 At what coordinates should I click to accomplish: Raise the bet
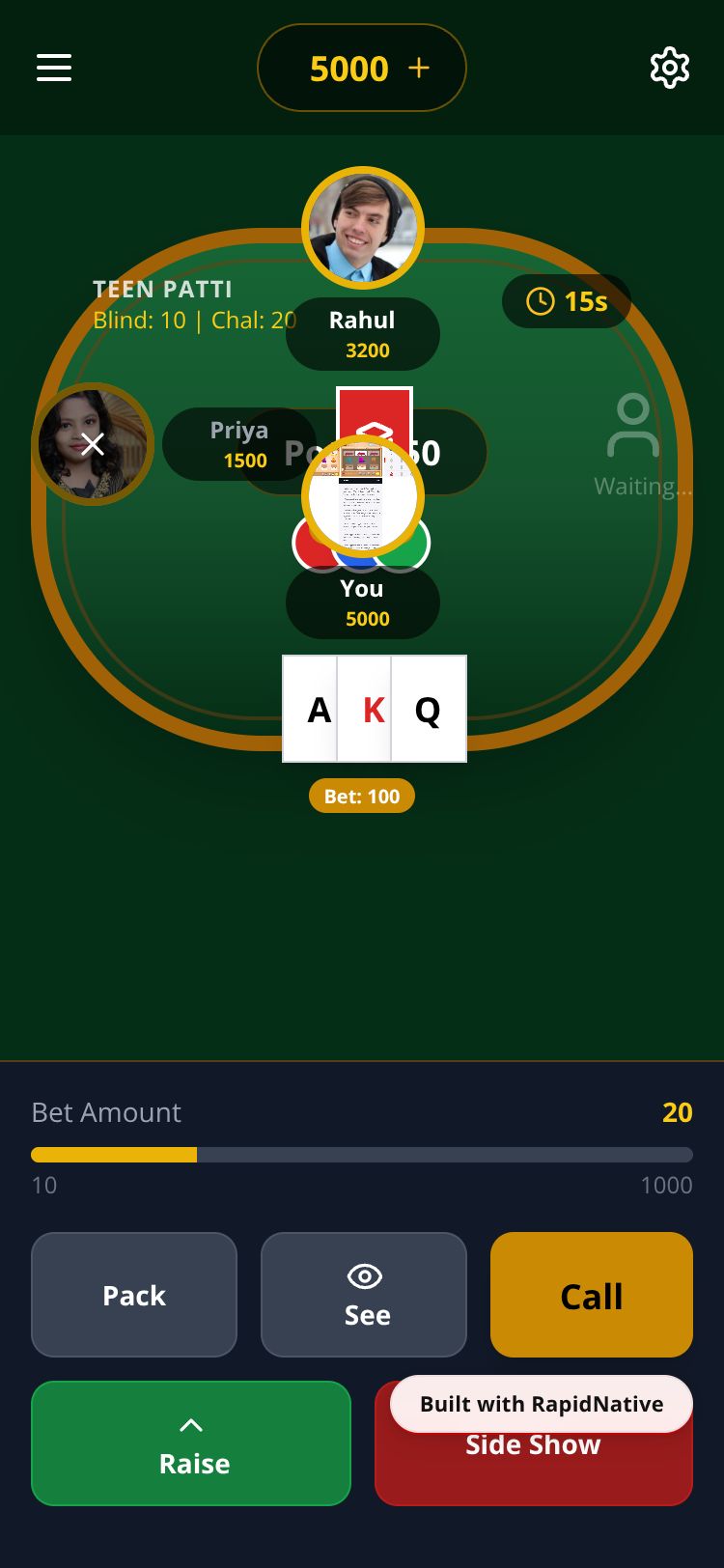pos(191,1443)
